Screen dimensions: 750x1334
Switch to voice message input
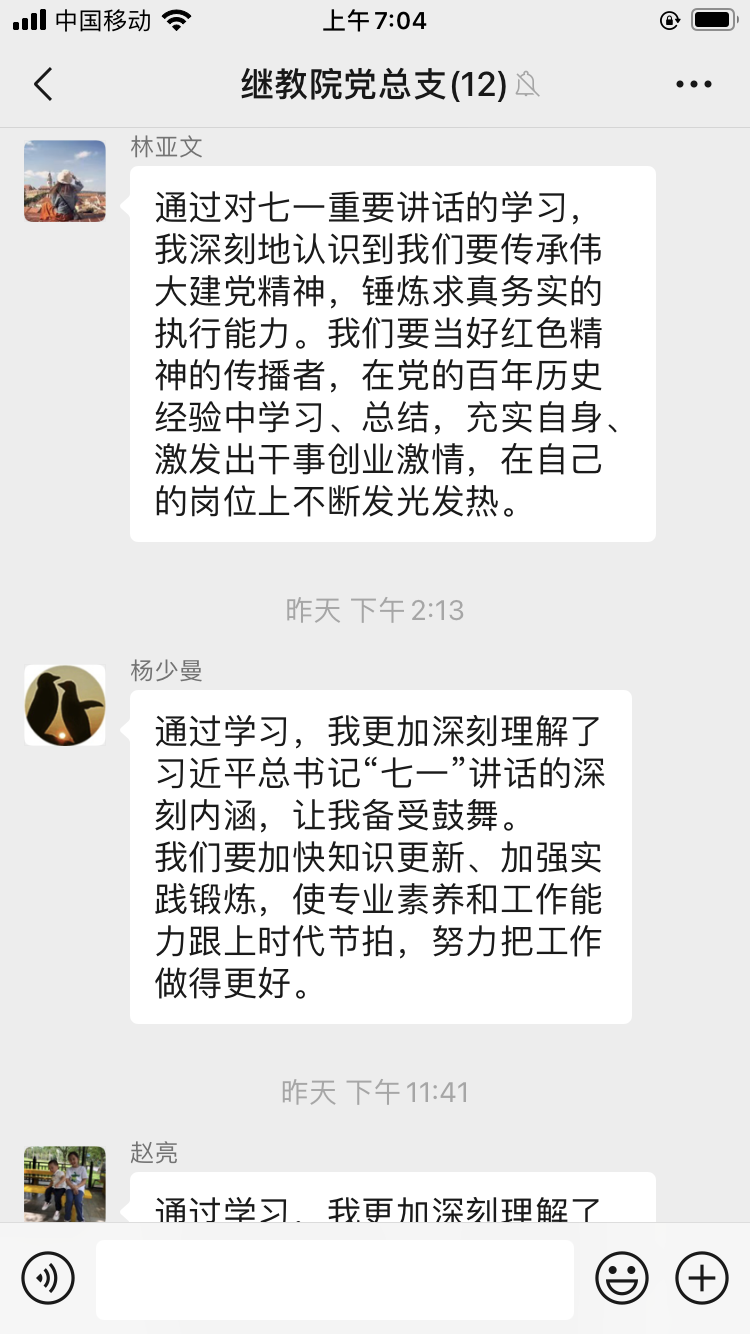tap(48, 1278)
